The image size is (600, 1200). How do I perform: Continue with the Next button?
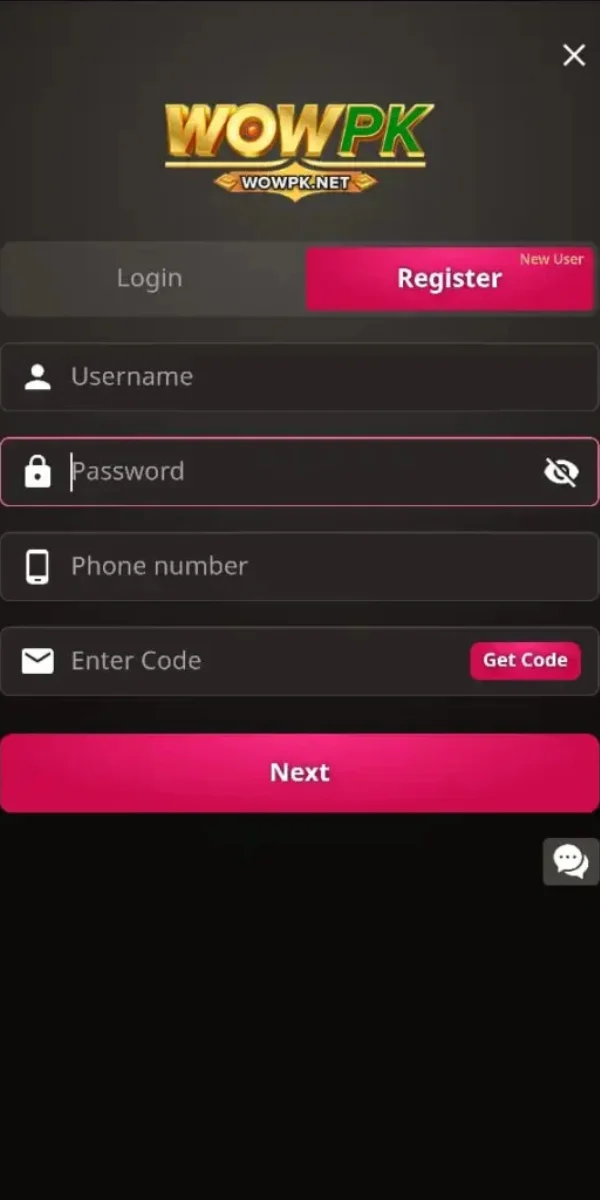[300, 772]
